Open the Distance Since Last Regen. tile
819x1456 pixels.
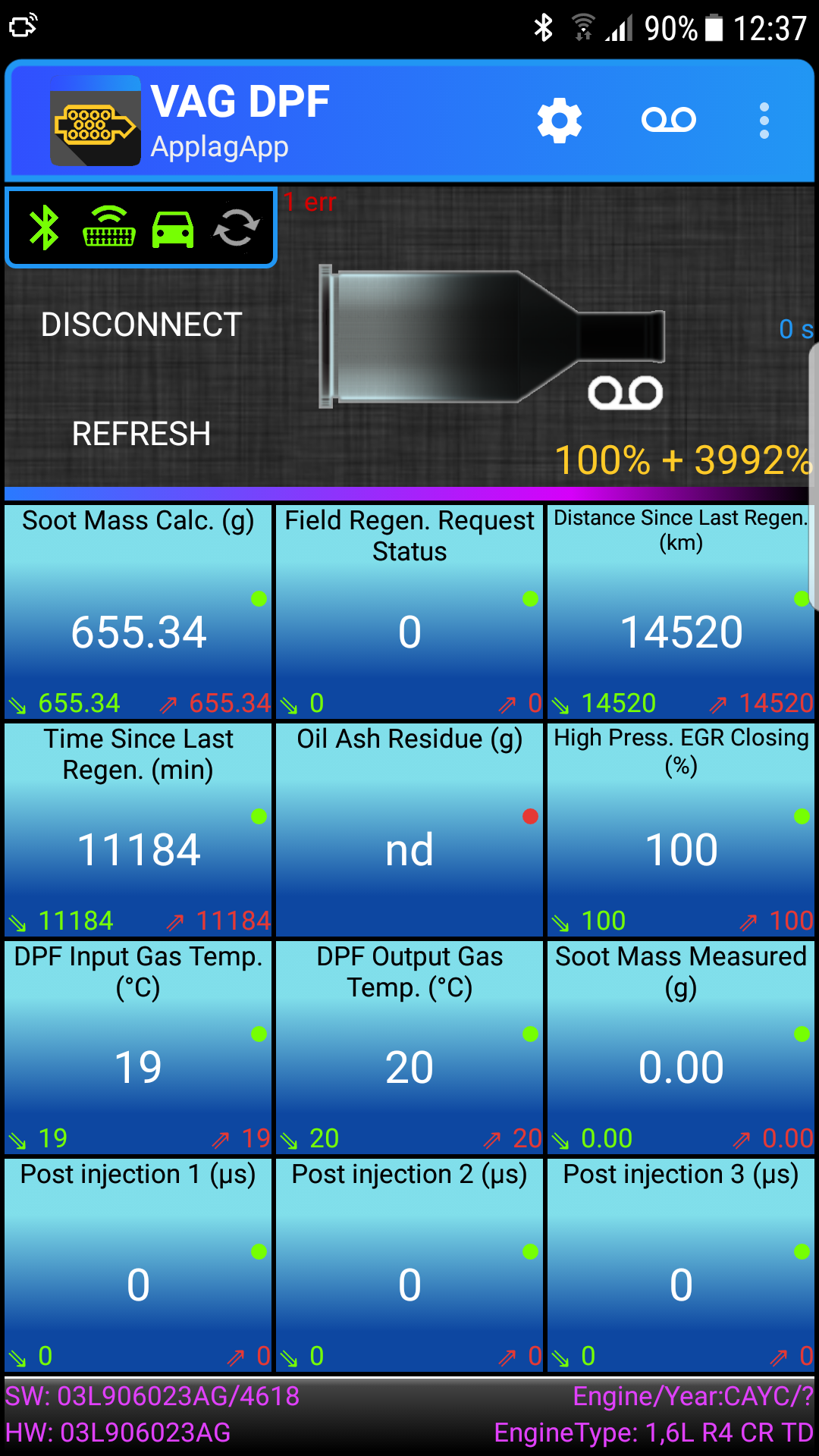point(680,611)
